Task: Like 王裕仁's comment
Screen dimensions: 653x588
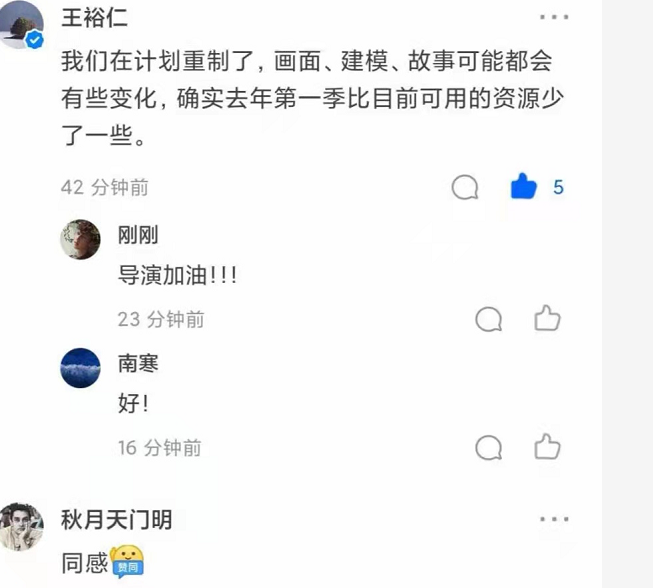Action: coord(524,187)
